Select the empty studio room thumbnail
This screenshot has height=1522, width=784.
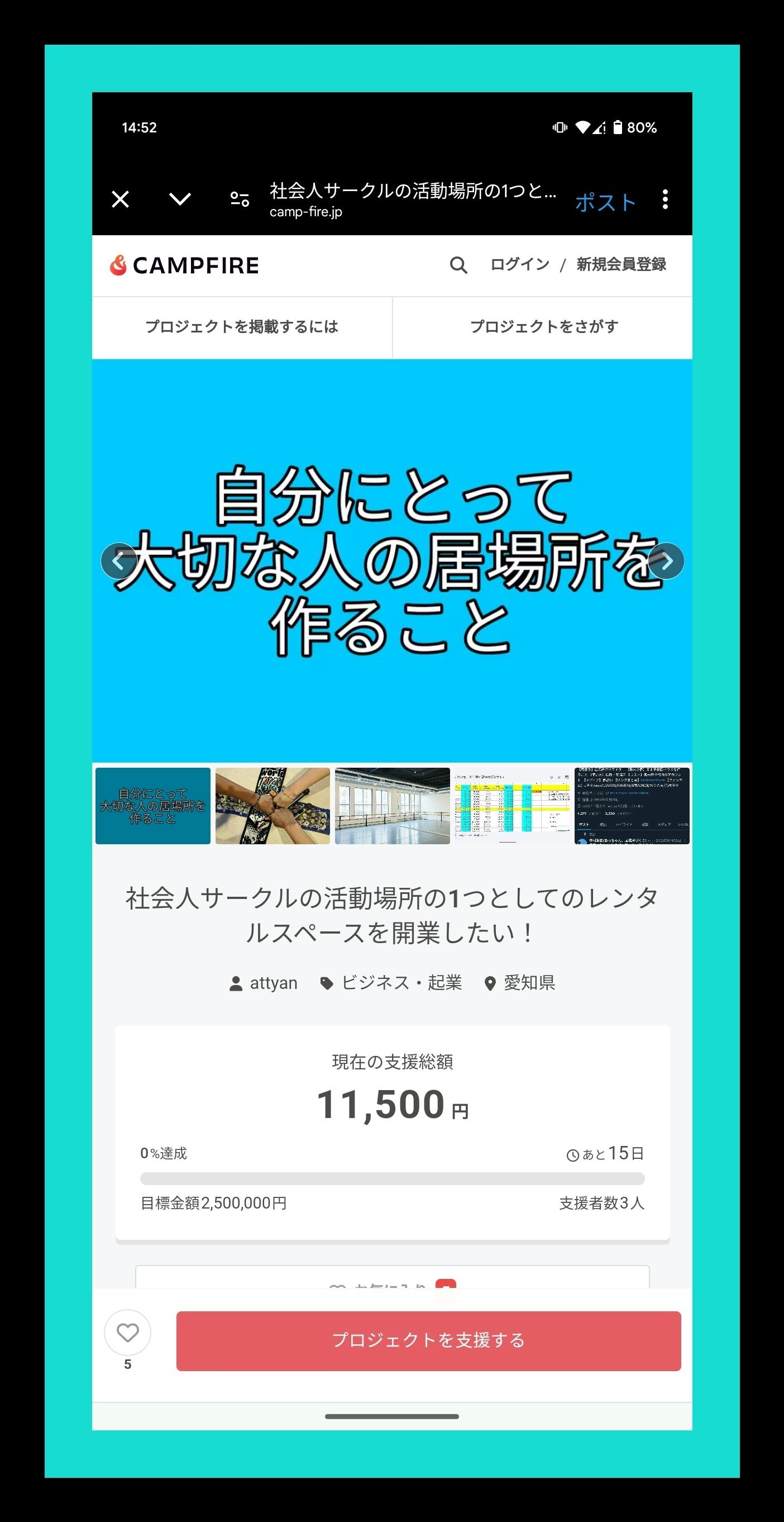pos(392,806)
